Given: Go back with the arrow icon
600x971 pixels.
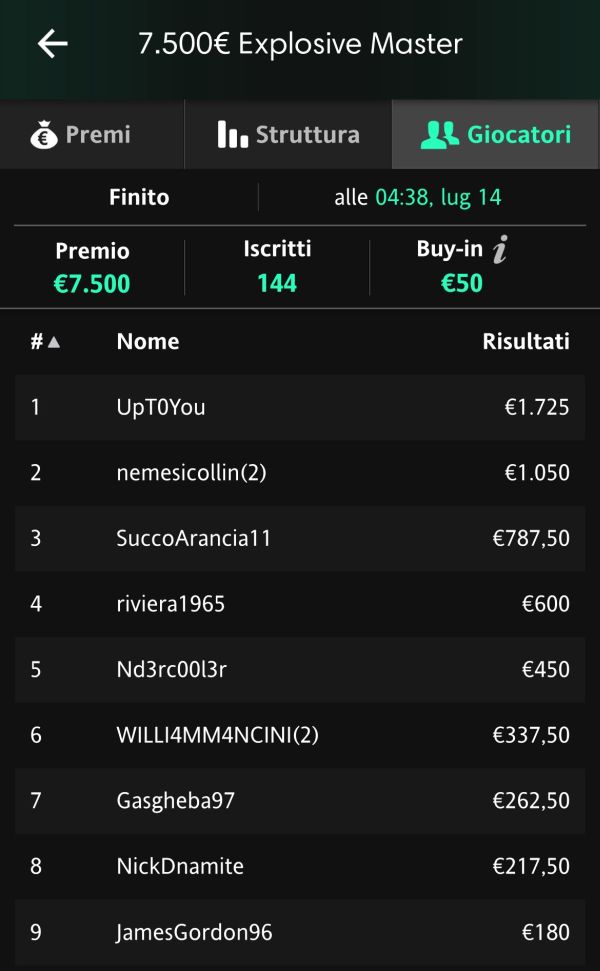Looking at the screenshot, I should click(53, 45).
